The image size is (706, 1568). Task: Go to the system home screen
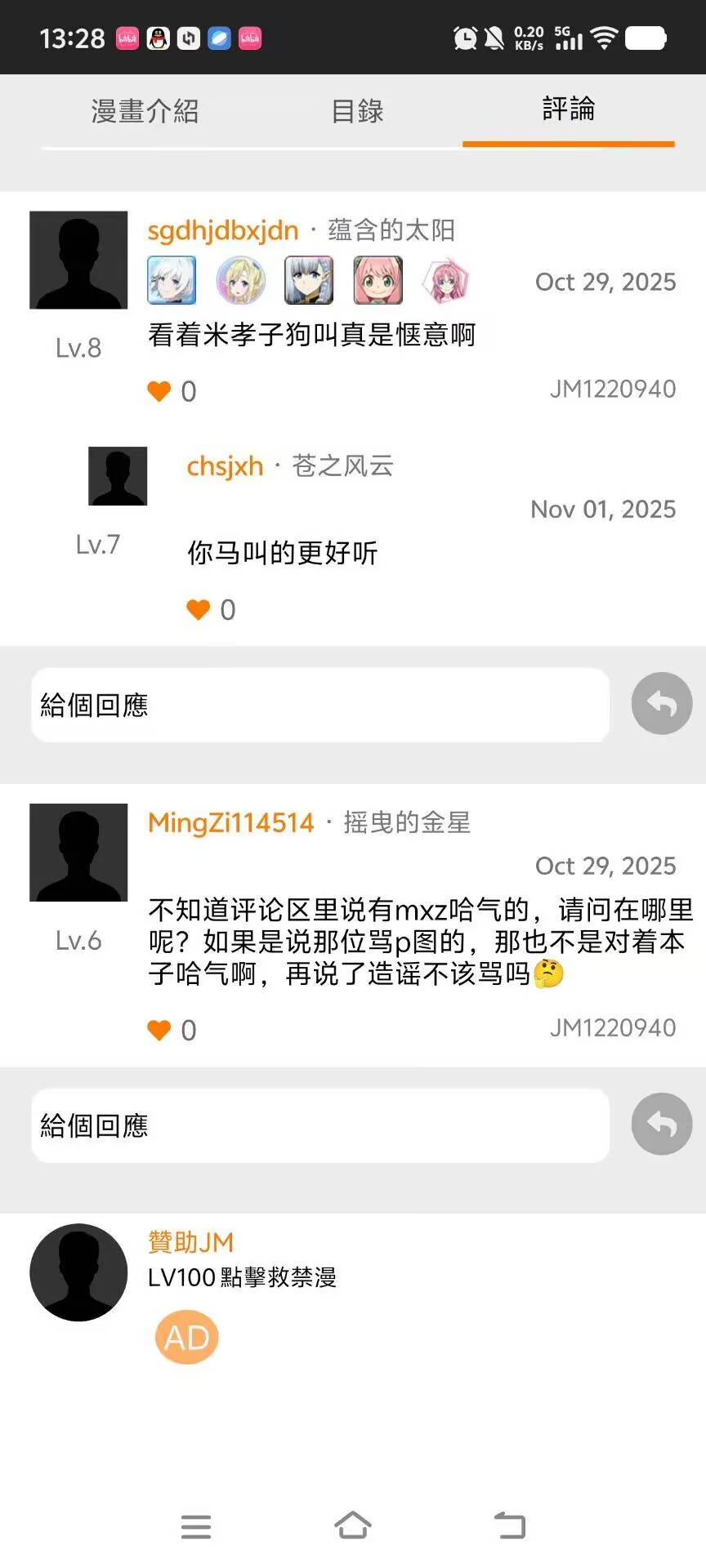click(x=353, y=1526)
